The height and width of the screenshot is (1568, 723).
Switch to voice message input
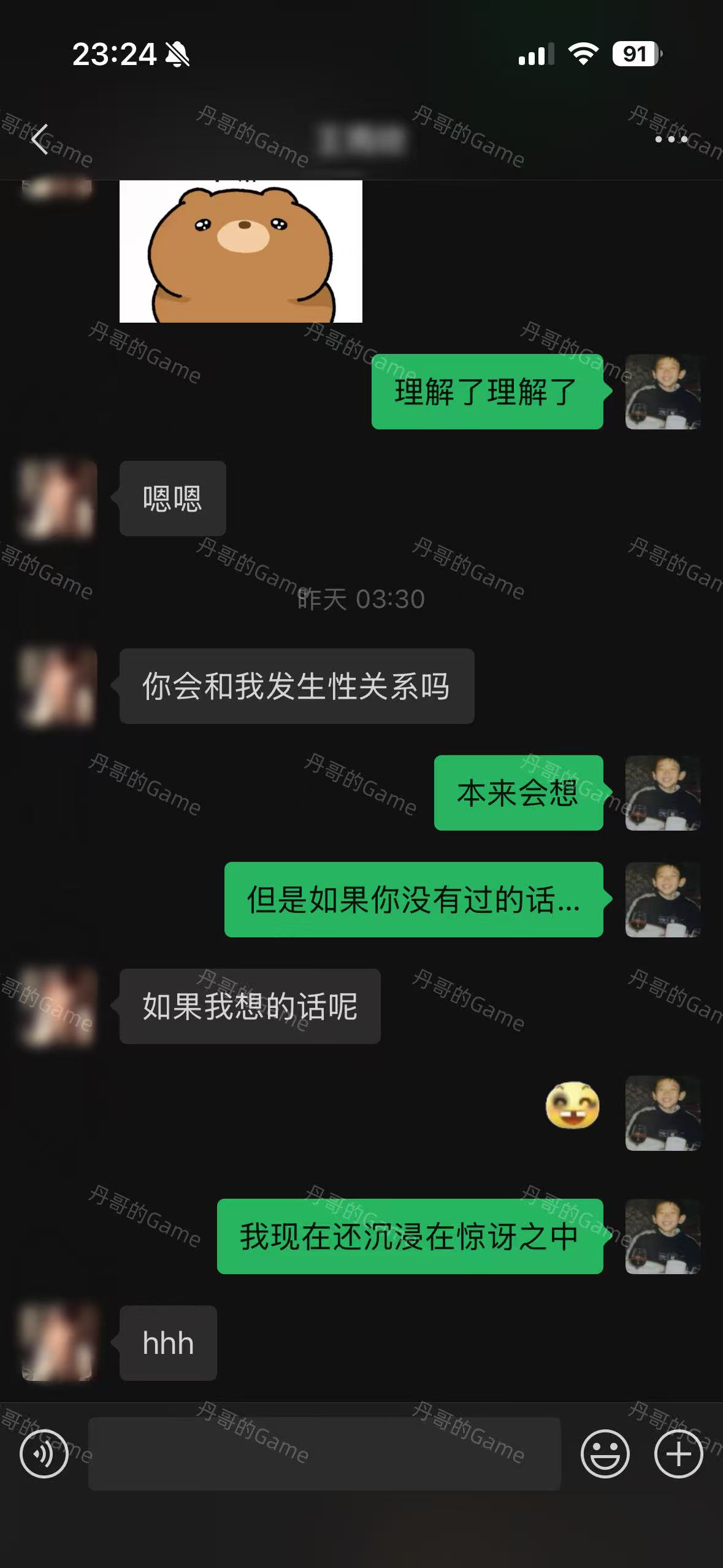[44, 1453]
